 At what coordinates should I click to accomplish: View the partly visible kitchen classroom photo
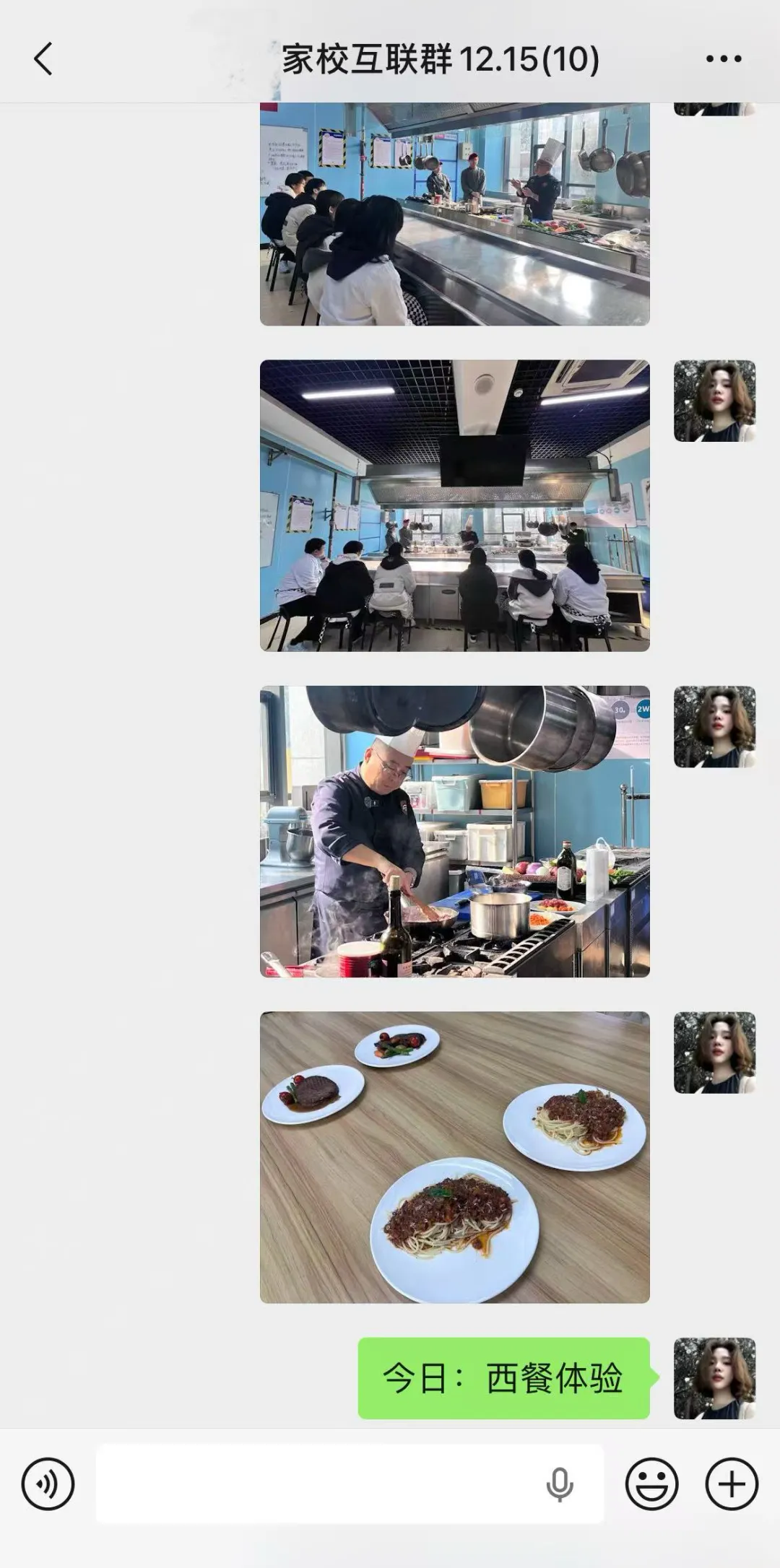tap(455, 214)
